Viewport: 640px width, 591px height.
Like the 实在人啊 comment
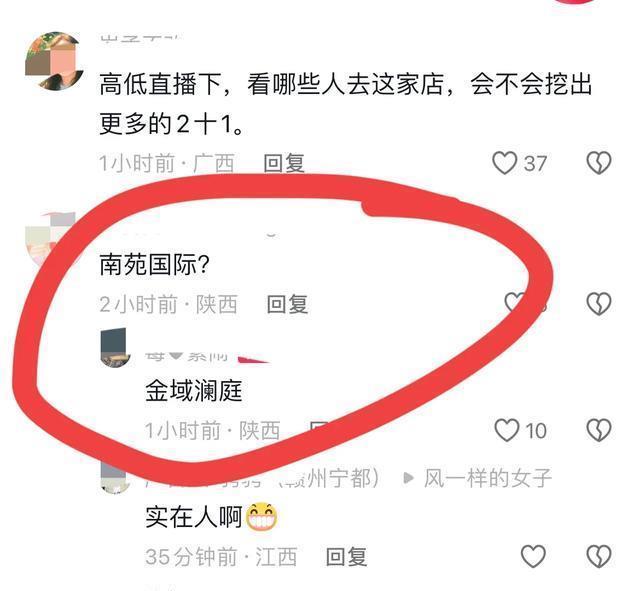coord(533,557)
